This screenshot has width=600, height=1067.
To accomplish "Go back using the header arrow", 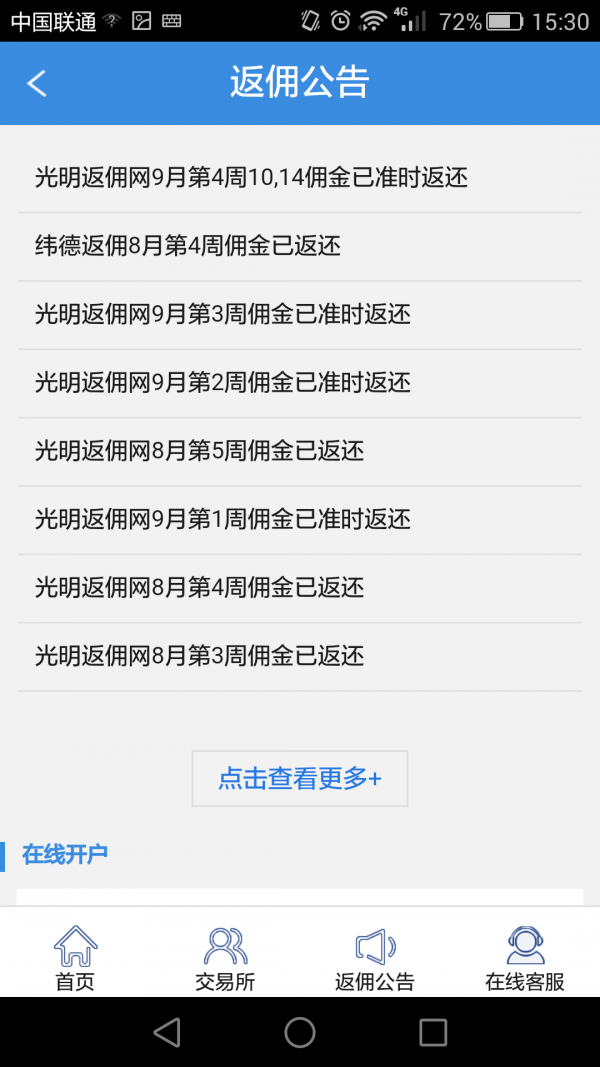I will pos(37,84).
